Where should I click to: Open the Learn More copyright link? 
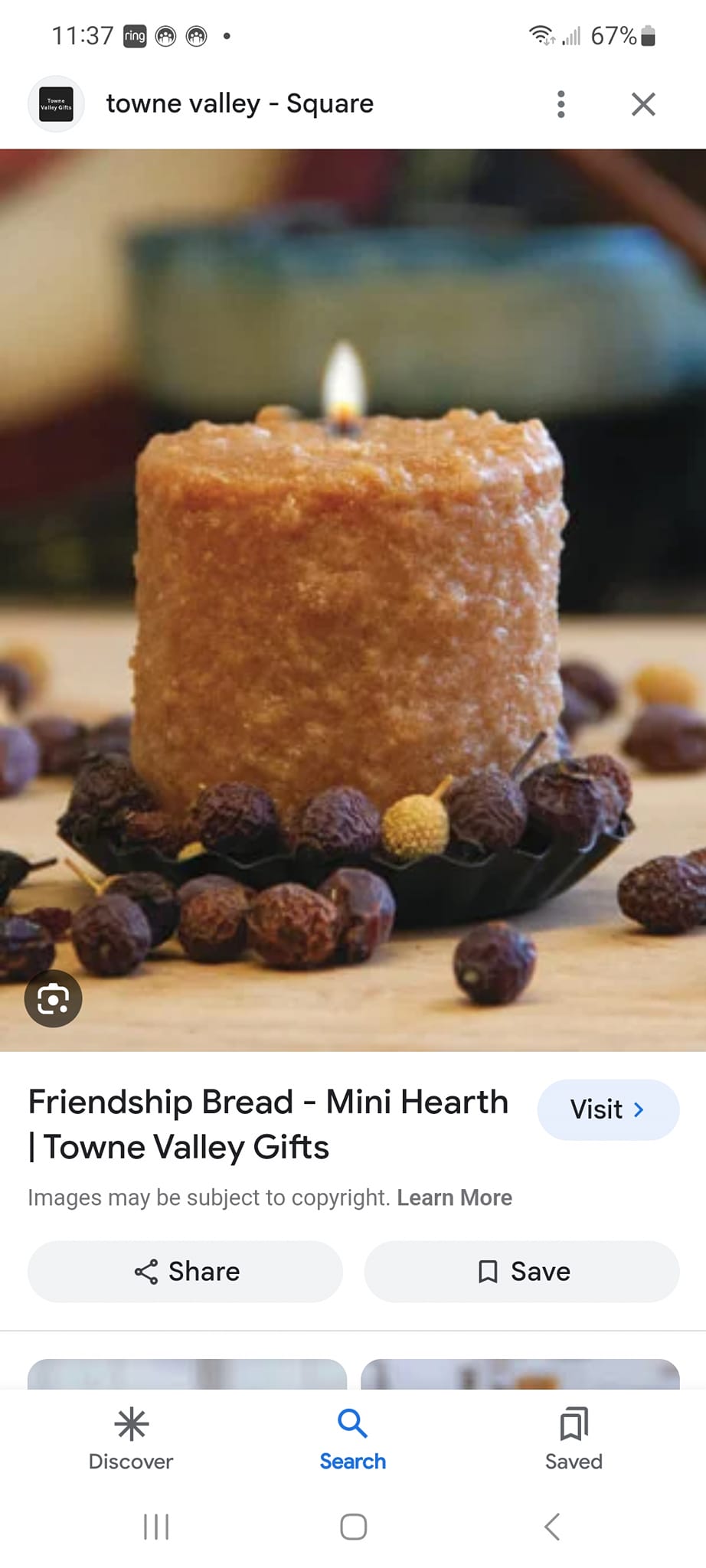(x=454, y=1197)
